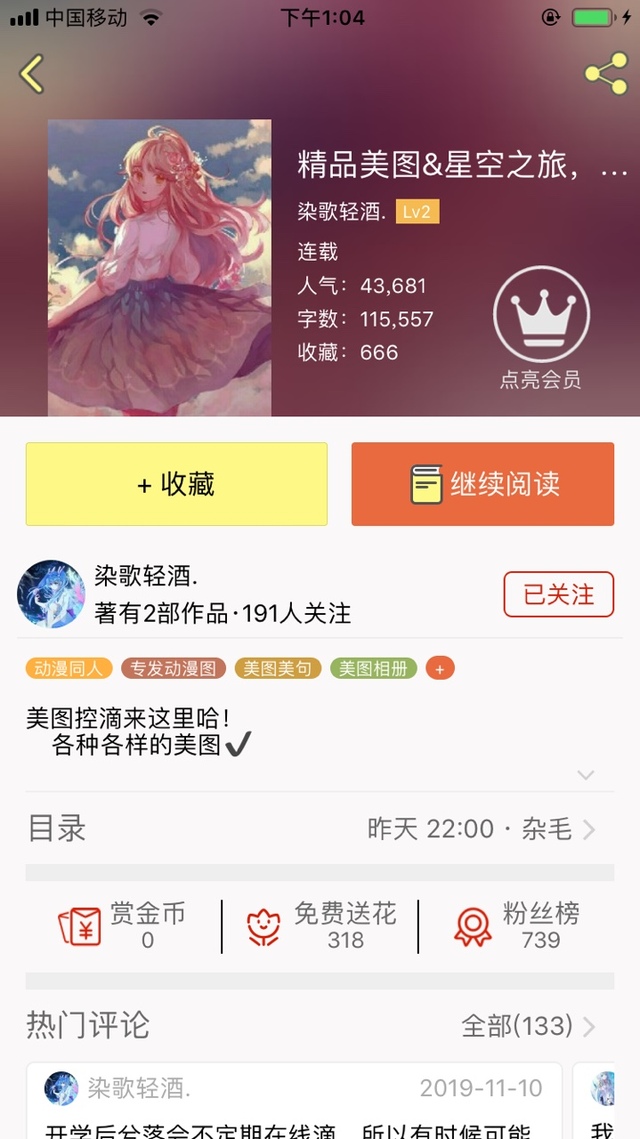
Task: Open author 染歌轻酒. profile avatar
Action: point(51,594)
